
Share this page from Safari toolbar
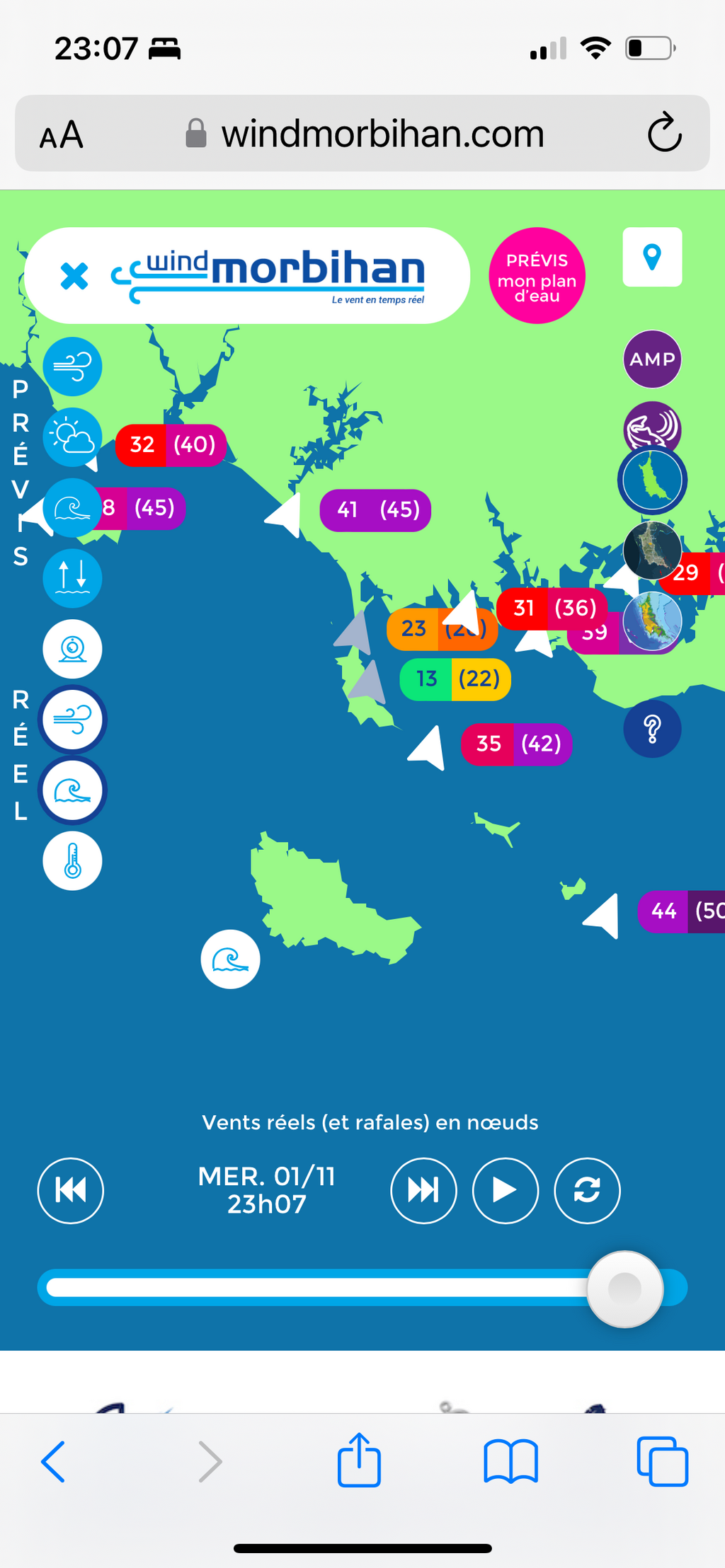coord(359,1460)
